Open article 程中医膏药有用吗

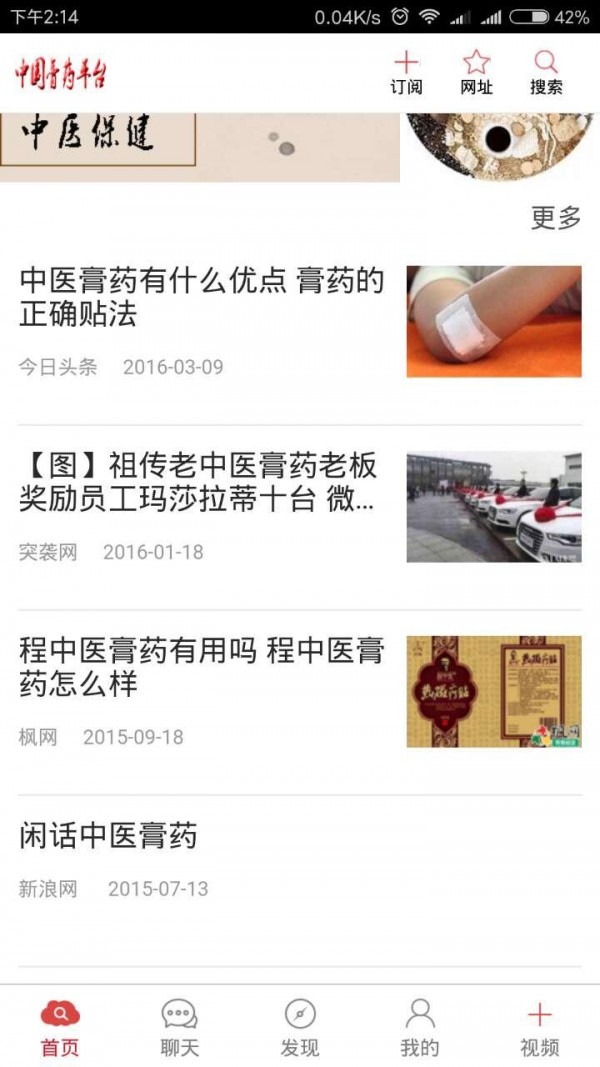click(201, 667)
